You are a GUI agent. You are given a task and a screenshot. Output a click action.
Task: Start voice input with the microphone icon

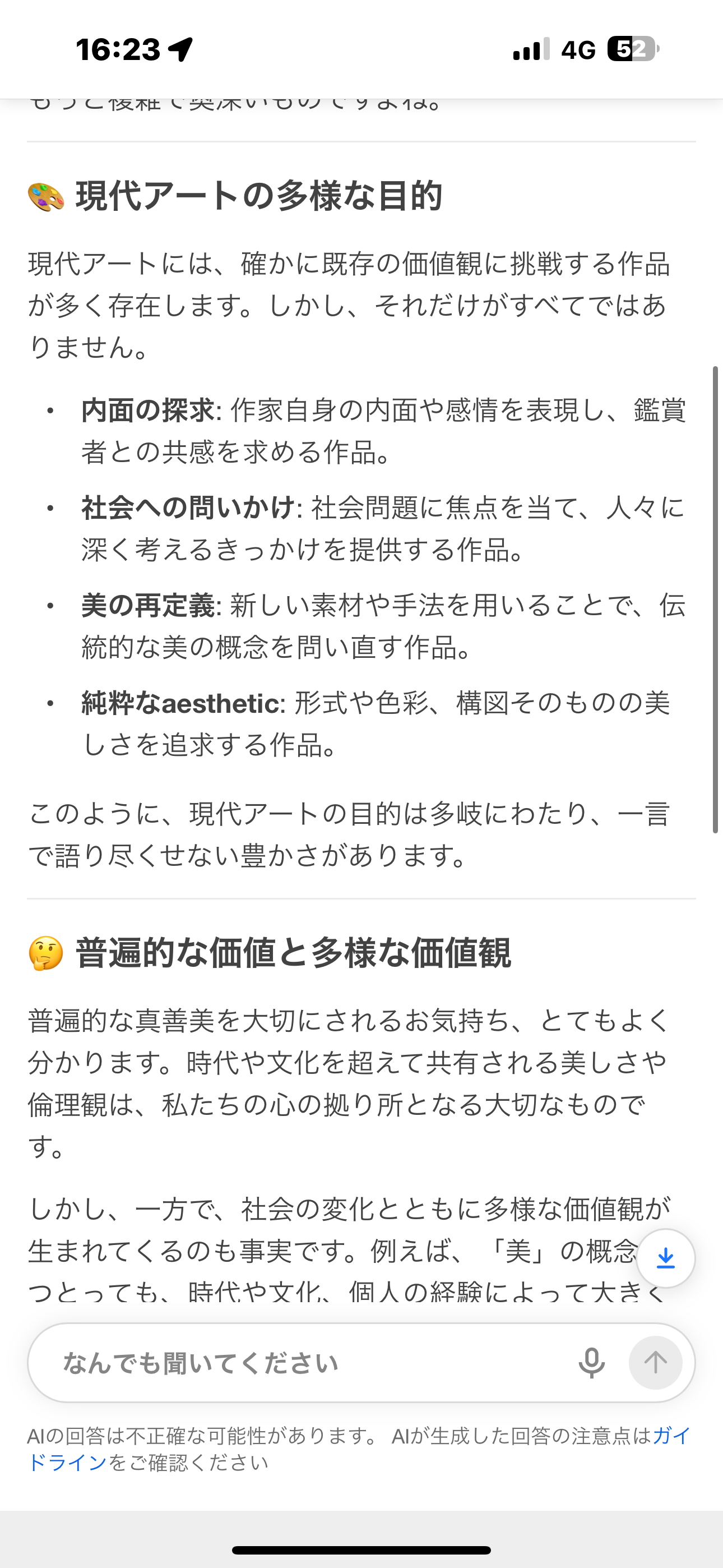pos(591,1363)
